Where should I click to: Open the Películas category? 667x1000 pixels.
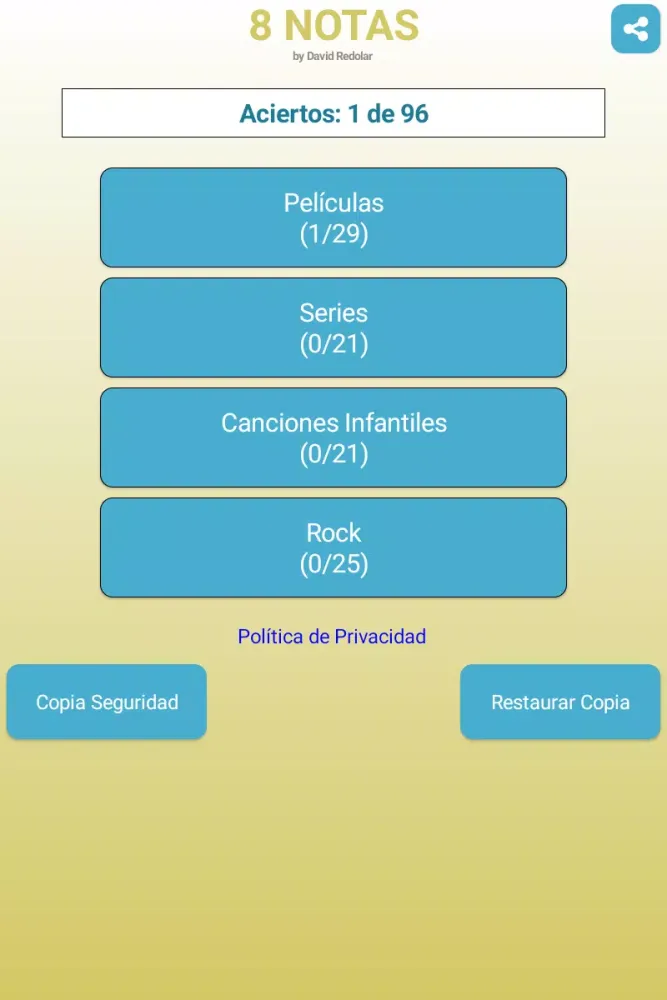tap(333, 217)
